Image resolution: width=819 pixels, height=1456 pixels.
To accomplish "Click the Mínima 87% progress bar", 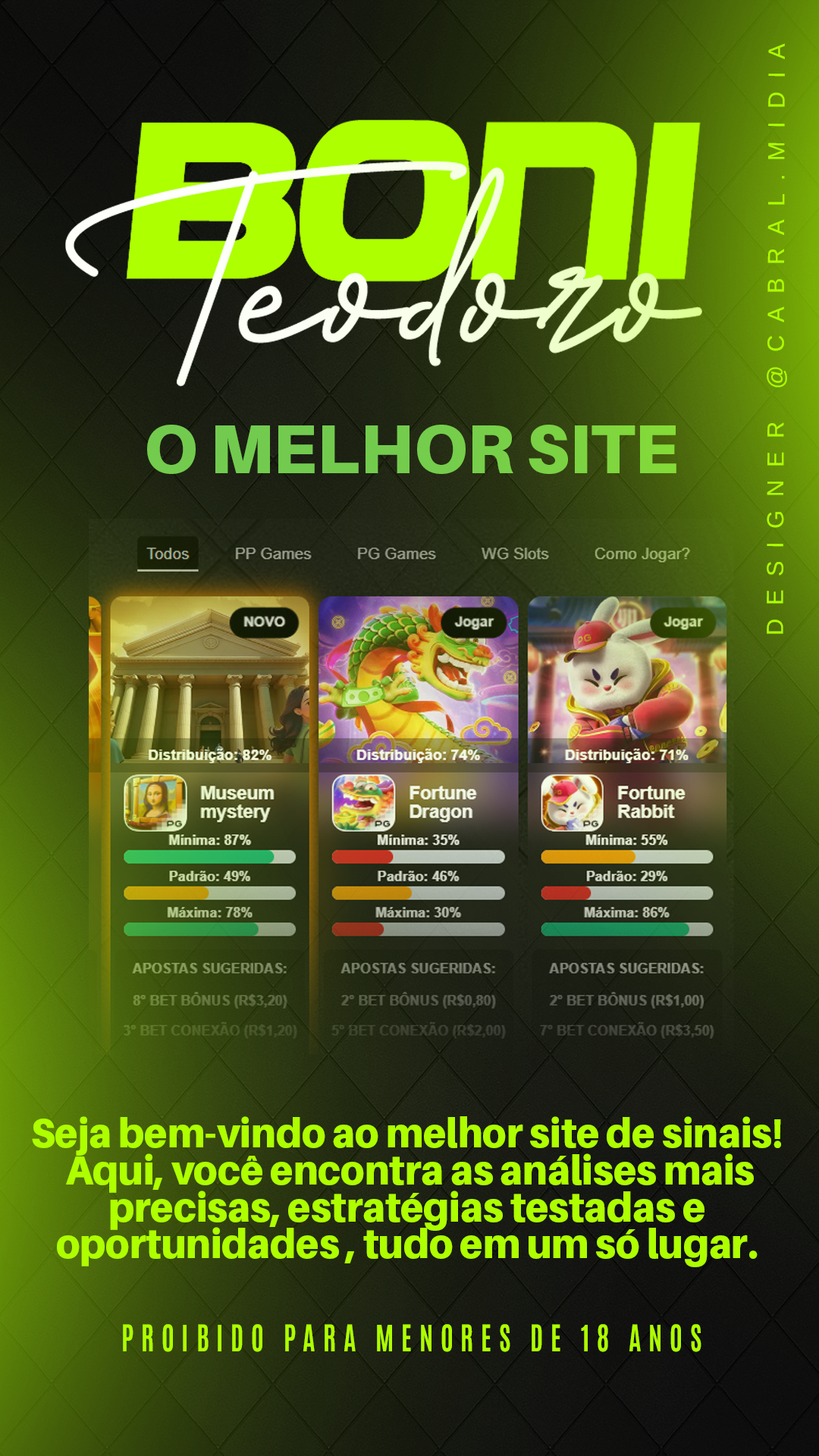I will click(209, 855).
